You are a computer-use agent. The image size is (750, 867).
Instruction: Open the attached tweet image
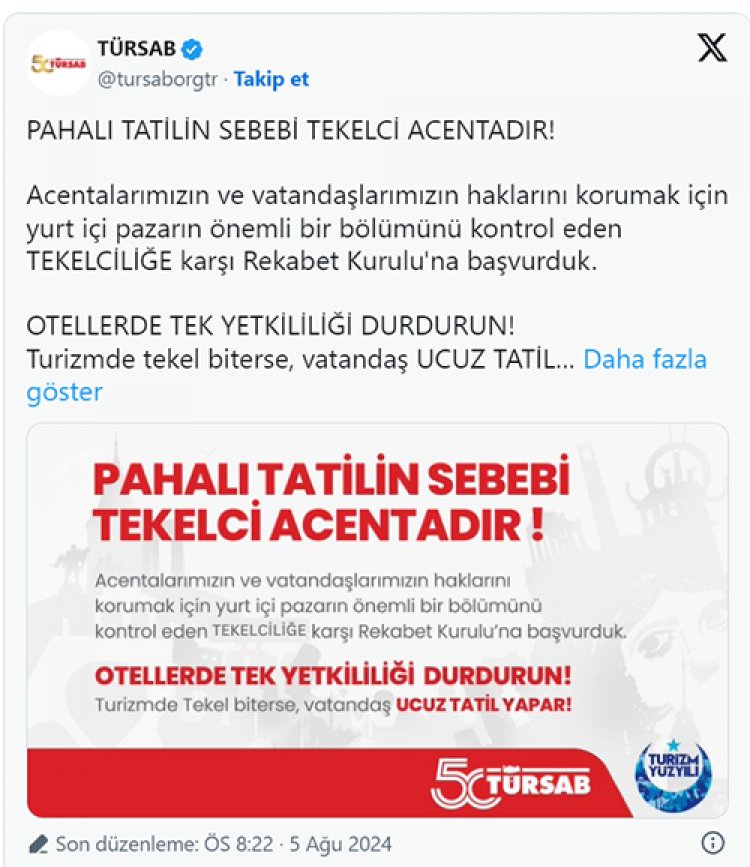[x=377, y=620]
